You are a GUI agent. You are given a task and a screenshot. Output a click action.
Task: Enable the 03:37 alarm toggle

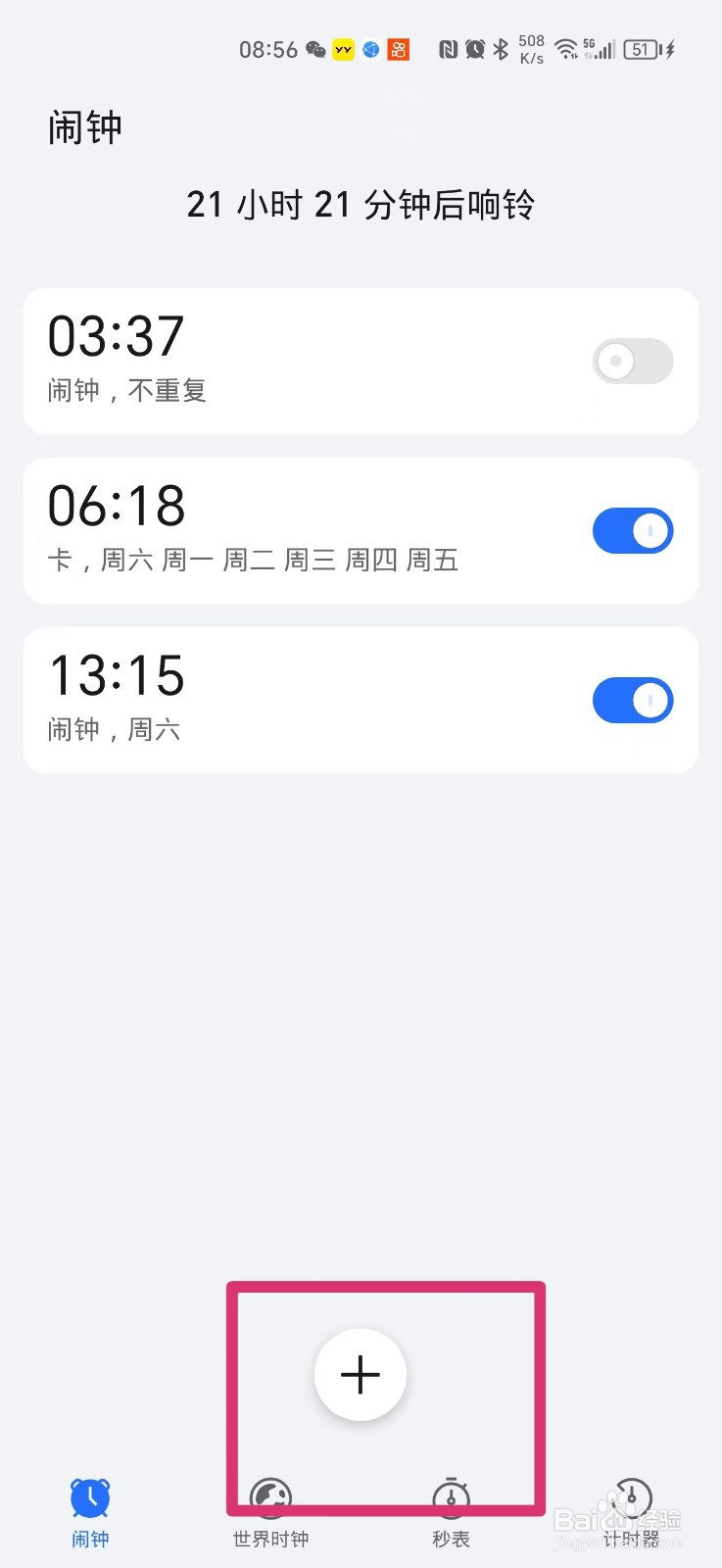click(x=633, y=361)
